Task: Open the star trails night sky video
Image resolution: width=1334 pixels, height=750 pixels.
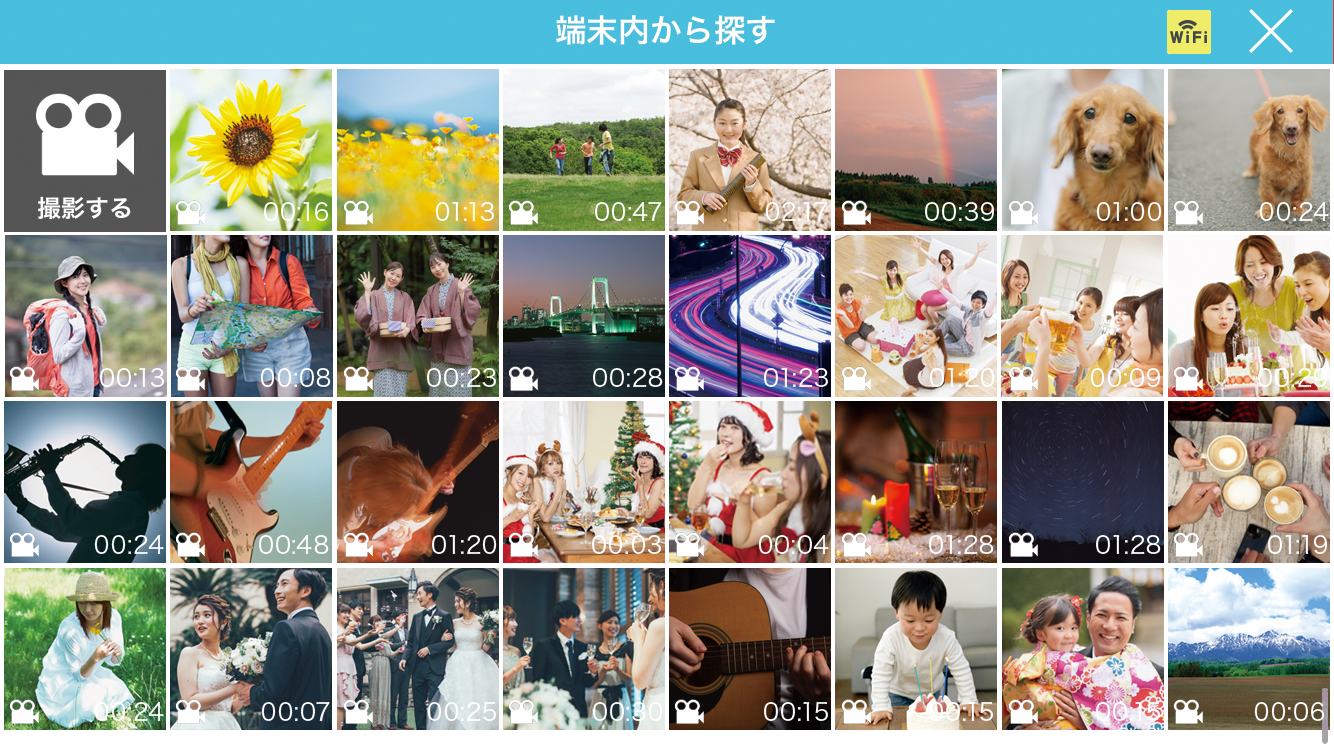Action: coord(1082,482)
